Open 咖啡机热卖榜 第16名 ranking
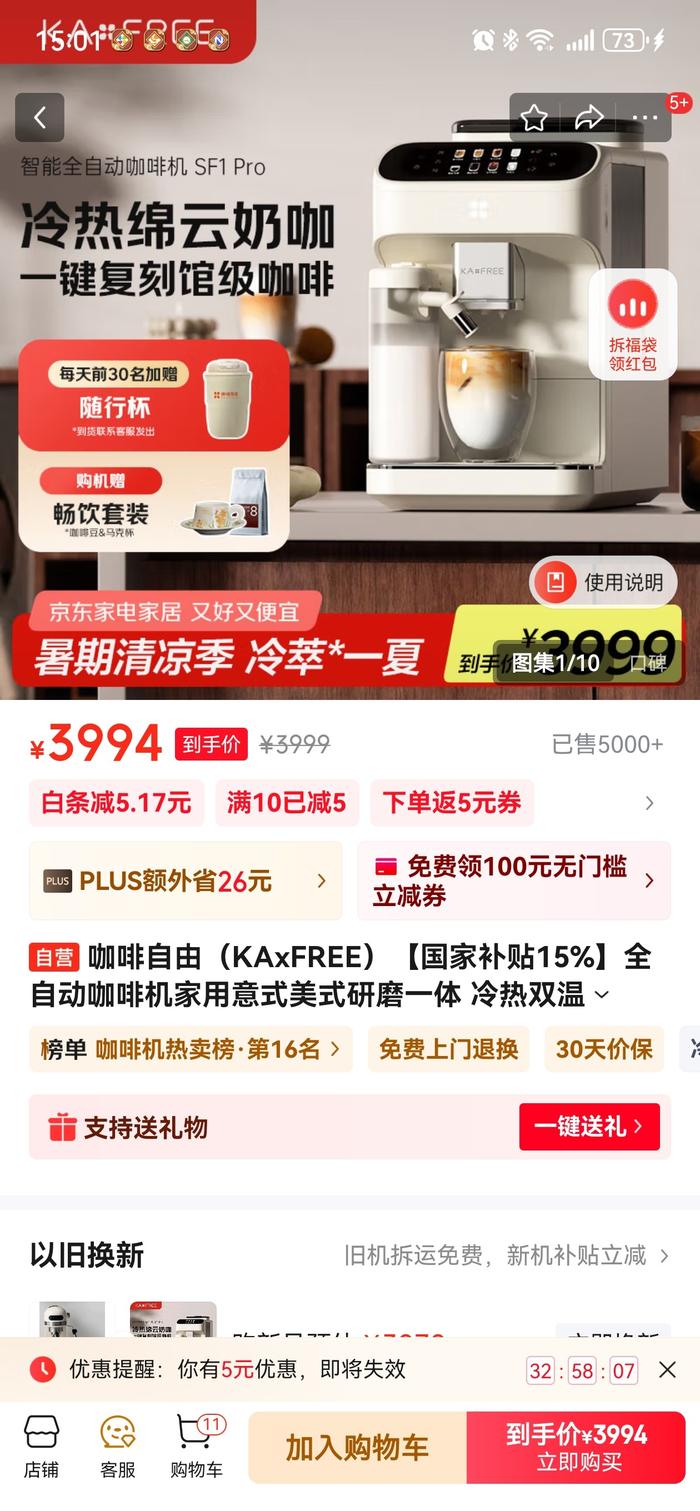Viewport: 700px width, 1511px height. (190, 1049)
